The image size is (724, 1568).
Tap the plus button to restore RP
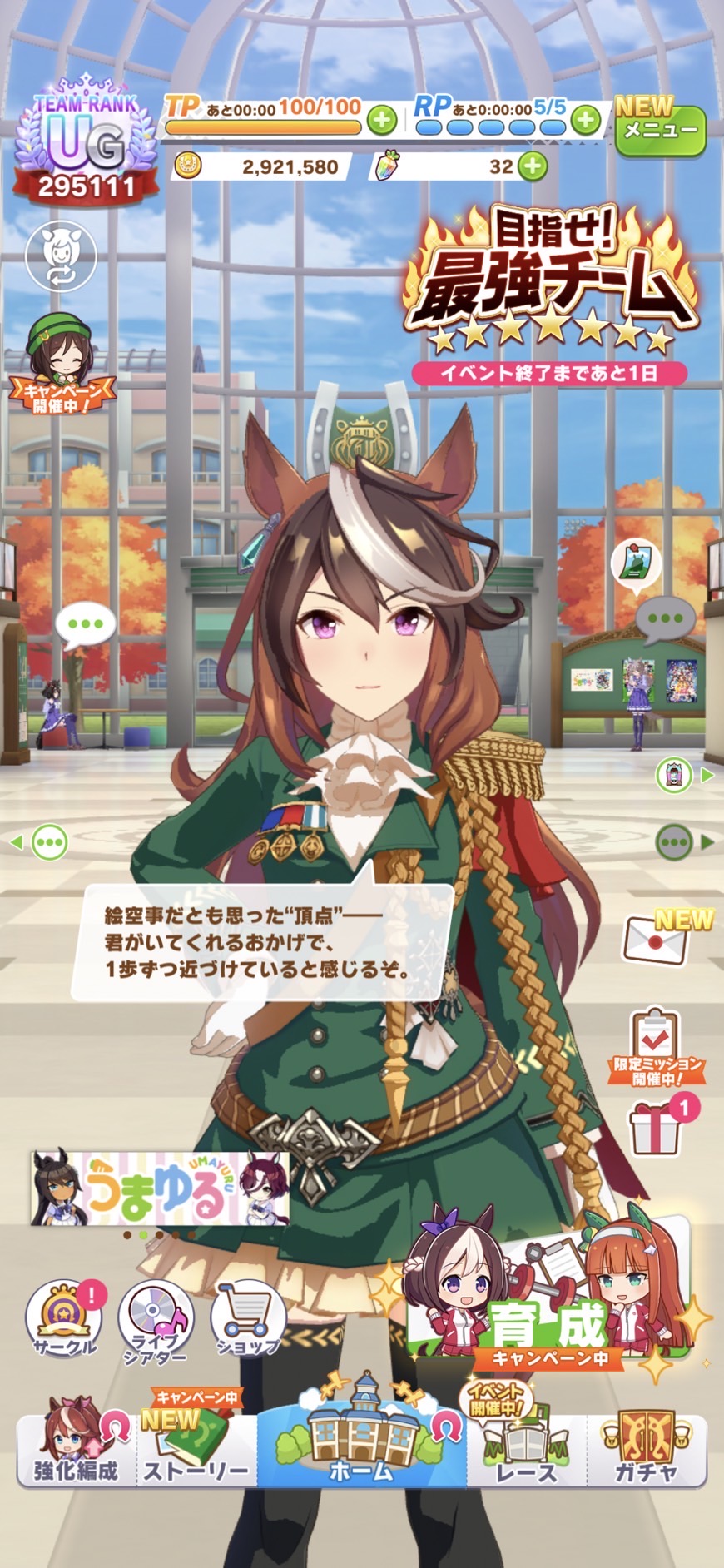pyautogui.click(x=586, y=120)
